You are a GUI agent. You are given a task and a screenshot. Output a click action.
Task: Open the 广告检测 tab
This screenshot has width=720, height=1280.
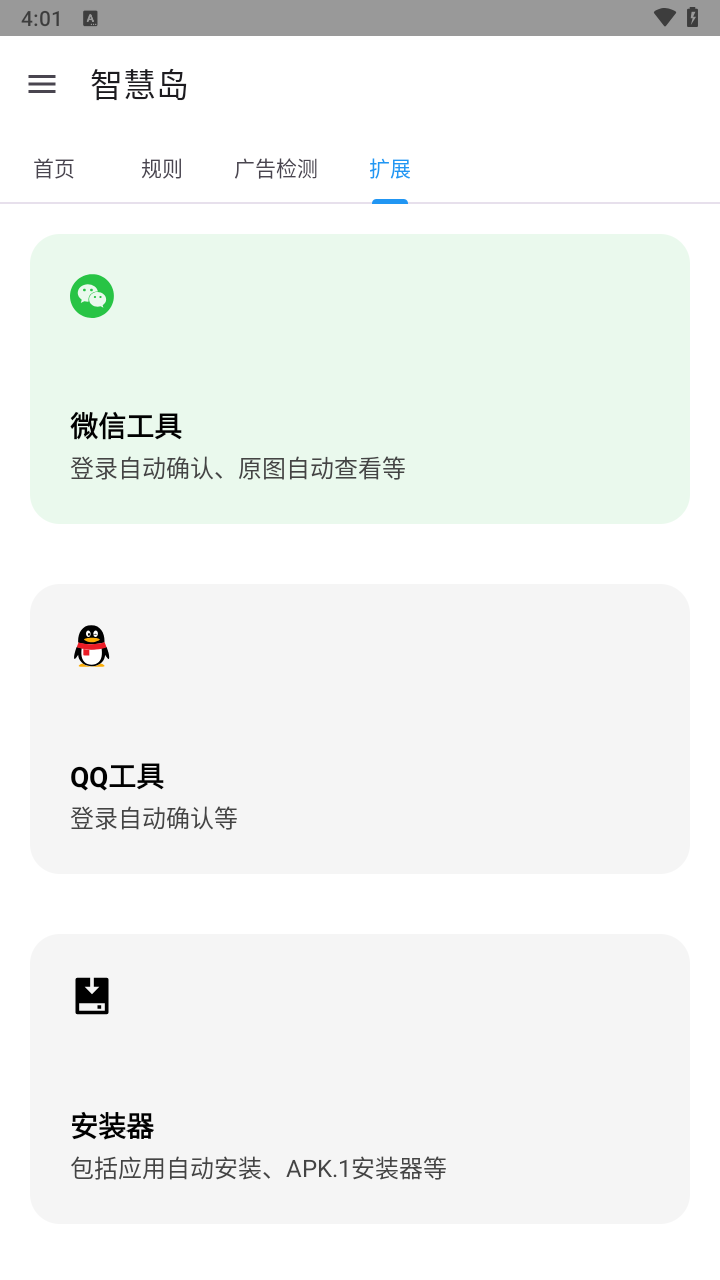click(x=276, y=169)
